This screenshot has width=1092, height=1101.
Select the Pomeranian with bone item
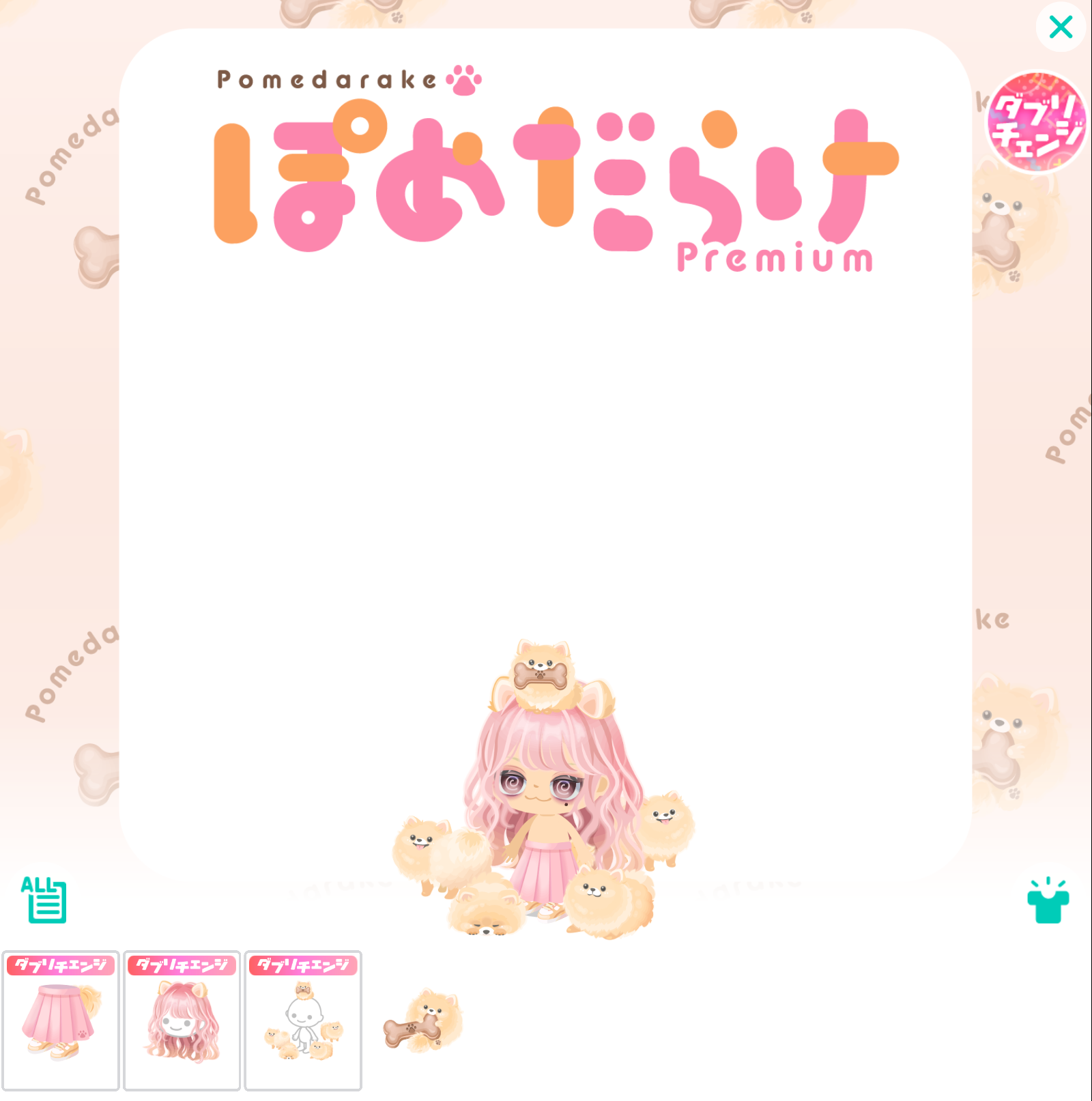(423, 1020)
